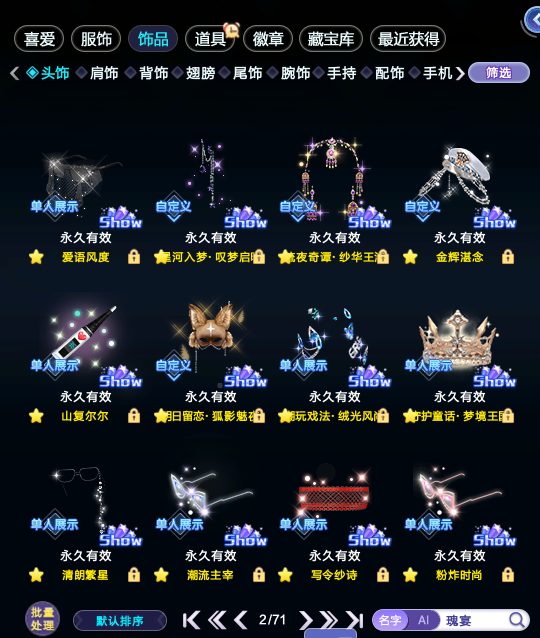The height and width of the screenshot is (638, 540).
Task: Tap the favorite star of 清朗繁星
Action: click(36, 575)
